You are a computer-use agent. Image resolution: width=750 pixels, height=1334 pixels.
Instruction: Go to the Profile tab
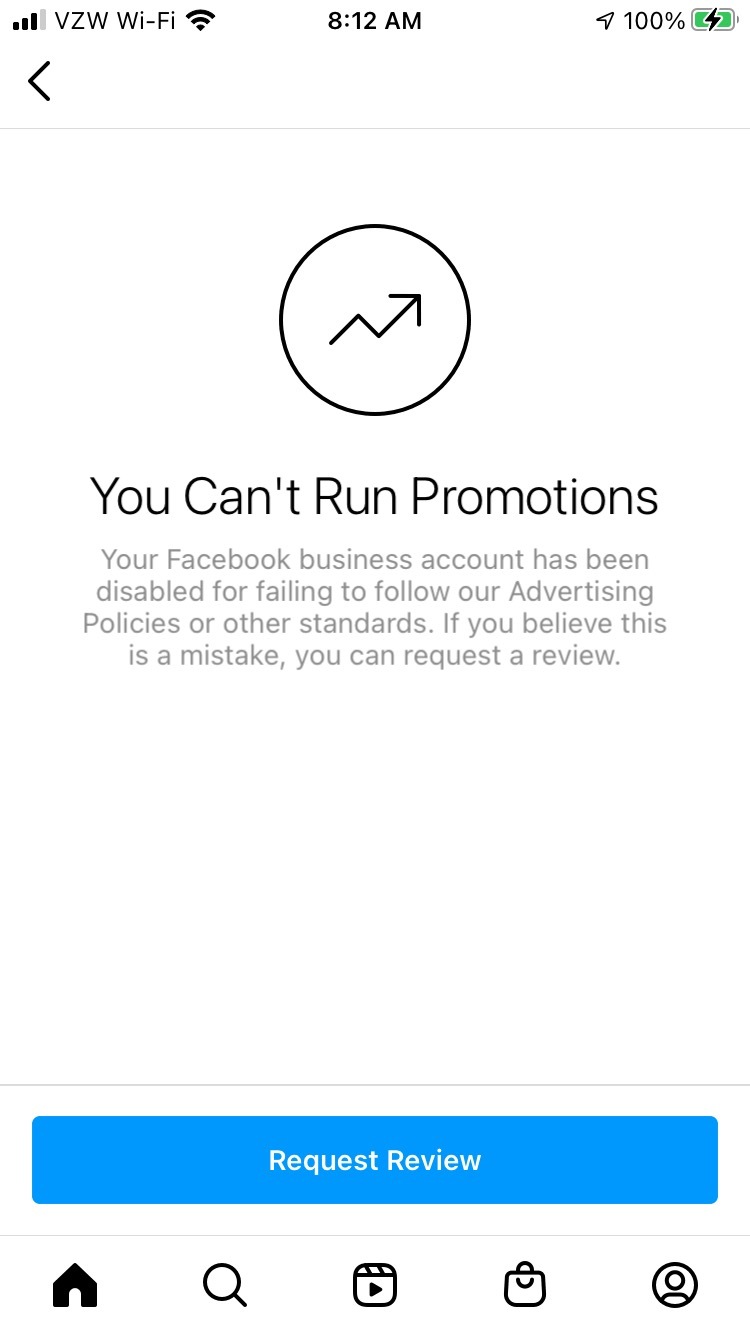675,1284
